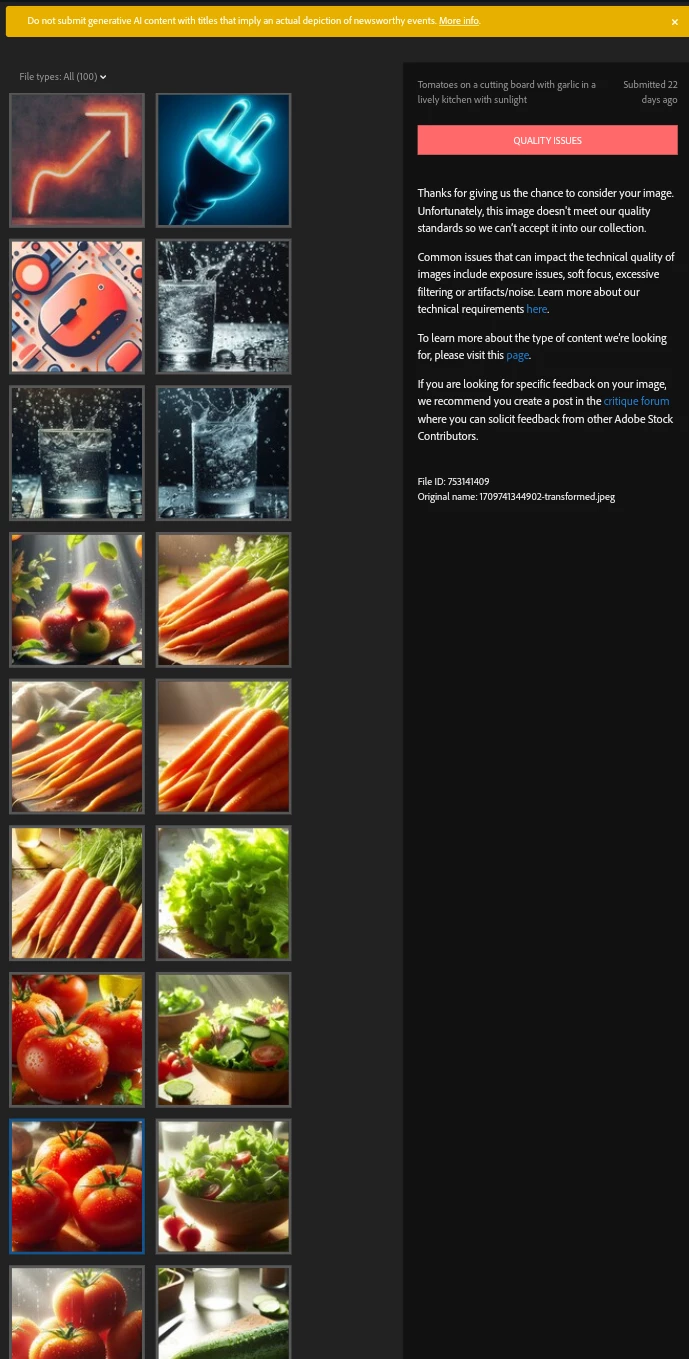Select the highlighted tomatoes thumbnail

(x=77, y=1186)
